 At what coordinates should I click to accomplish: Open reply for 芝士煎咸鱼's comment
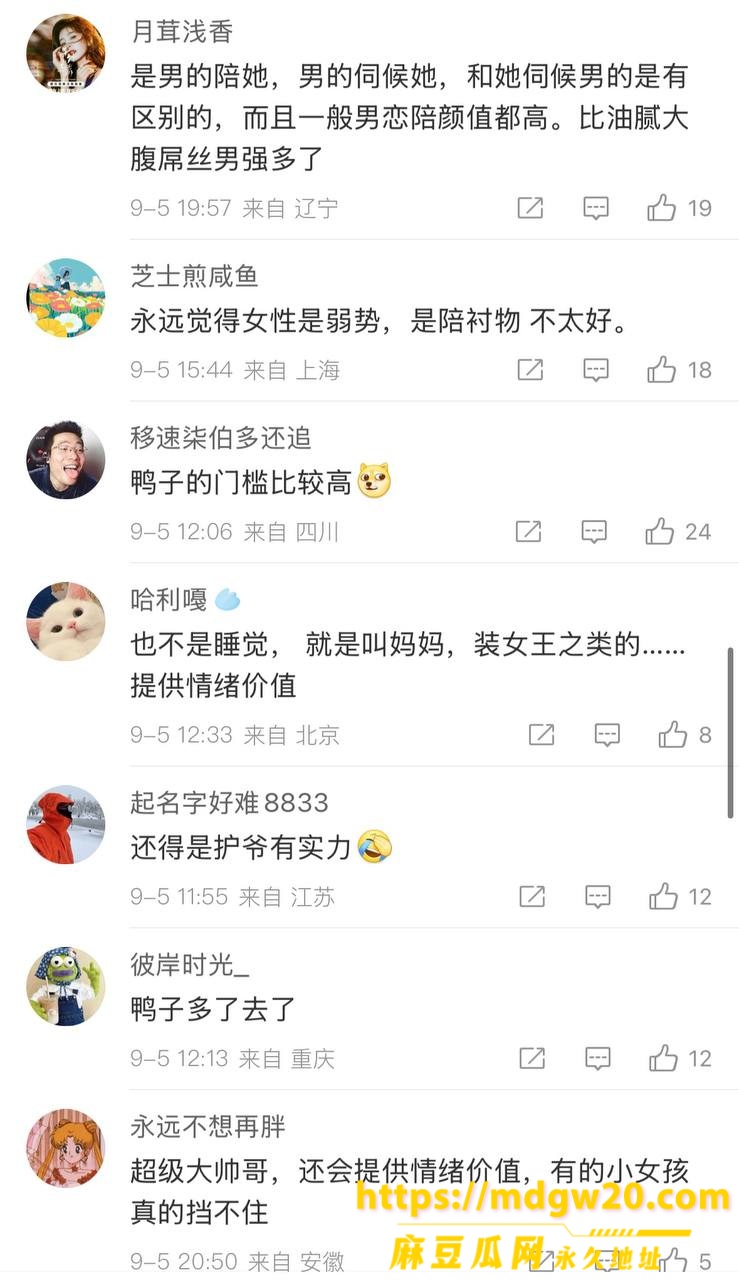[x=596, y=370]
